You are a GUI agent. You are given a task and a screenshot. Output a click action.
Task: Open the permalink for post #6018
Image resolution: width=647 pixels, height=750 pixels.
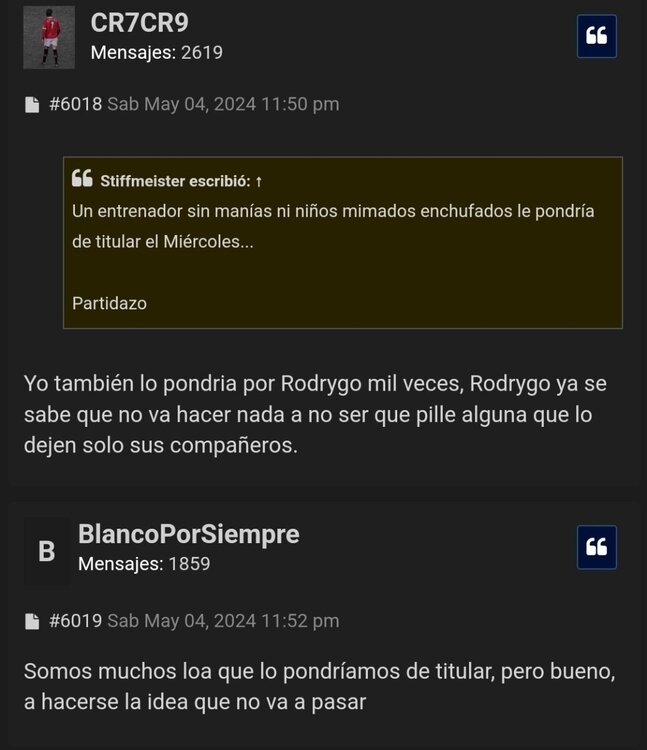(75, 104)
